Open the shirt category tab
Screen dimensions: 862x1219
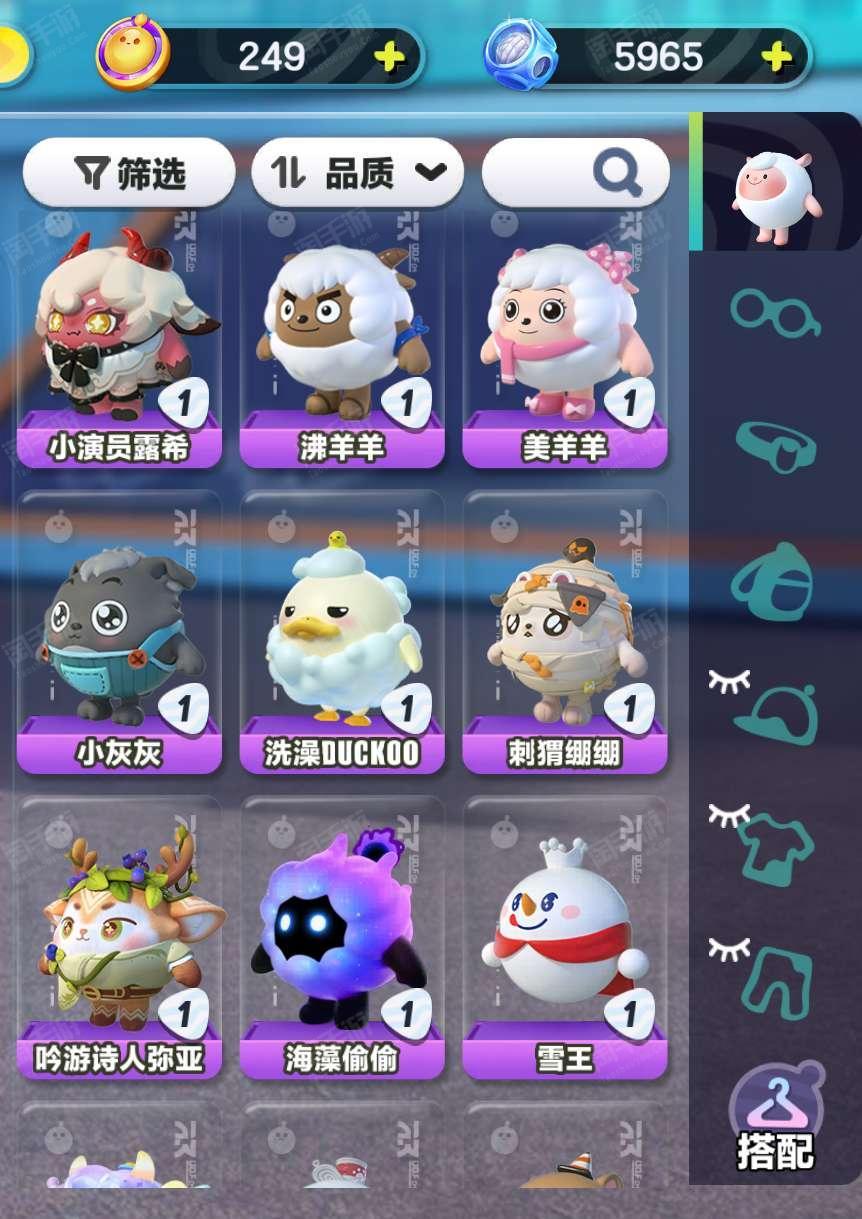(x=775, y=848)
